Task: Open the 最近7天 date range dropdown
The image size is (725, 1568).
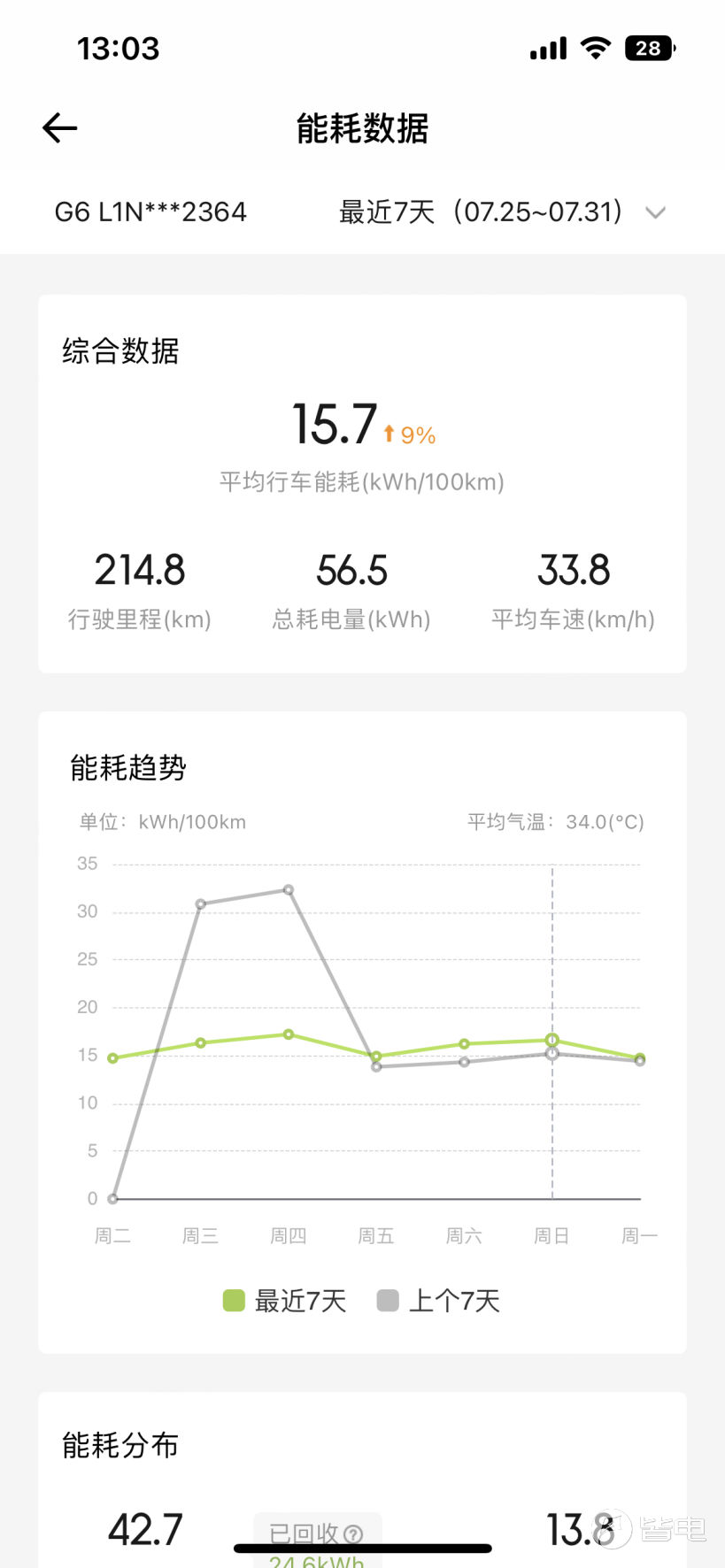Action: click(502, 212)
